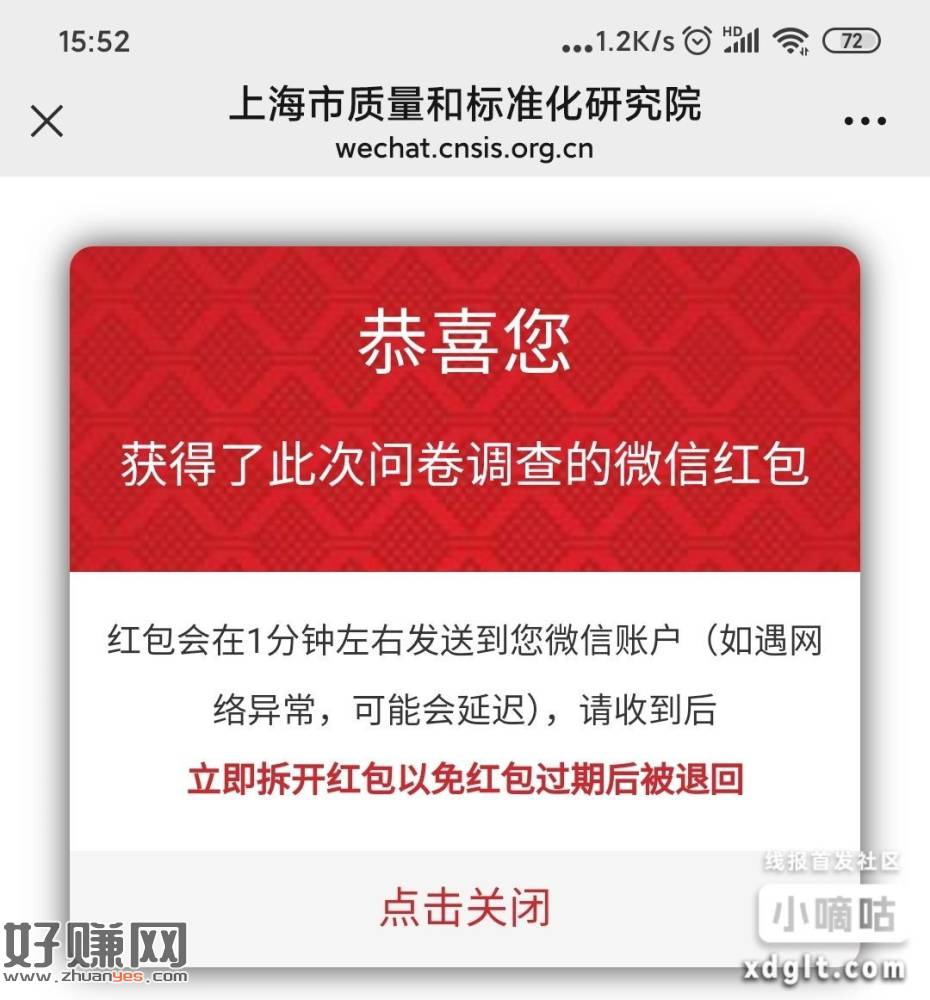
Task: Close the WeChat webpage with X icon
Action: pos(47,122)
